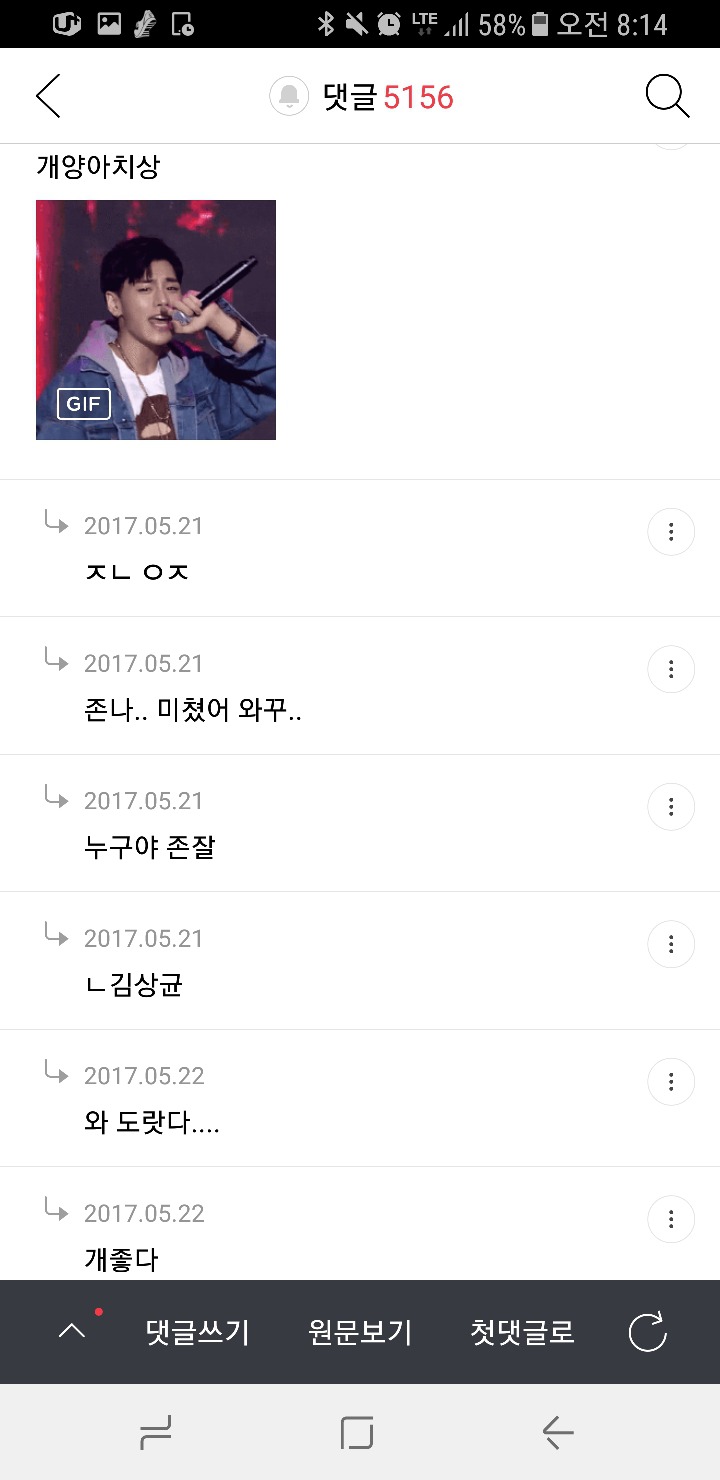This screenshot has width=720, height=1480.
Task: Open options for the ㅈㄴㅇㅈ reply
Action: click(x=671, y=532)
